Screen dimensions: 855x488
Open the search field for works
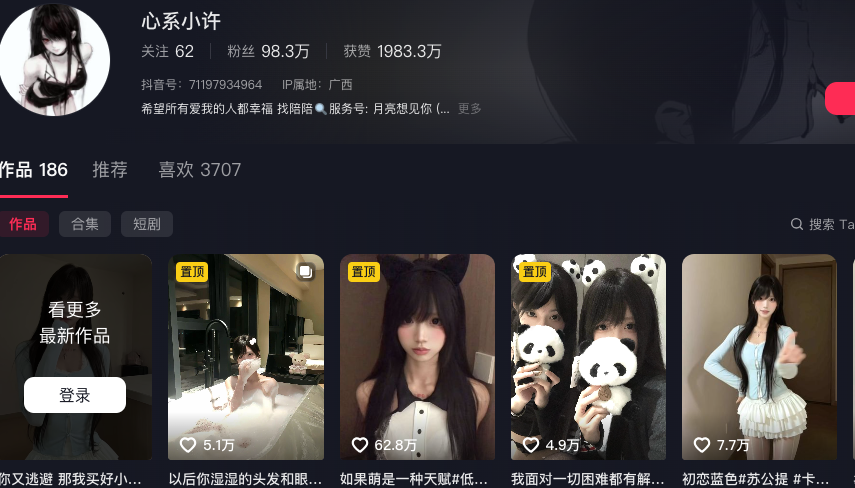(822, 224)
